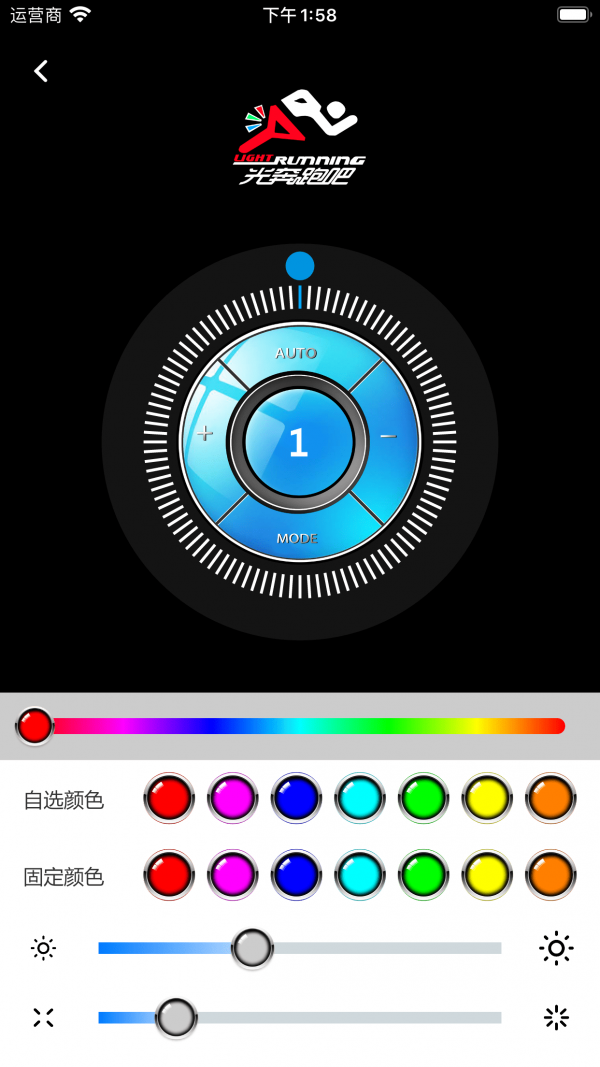Viewport: 600px width, 1067px height.
Task: Select the red swatch in 自选颜色 row
Action: tap(169, 798)
